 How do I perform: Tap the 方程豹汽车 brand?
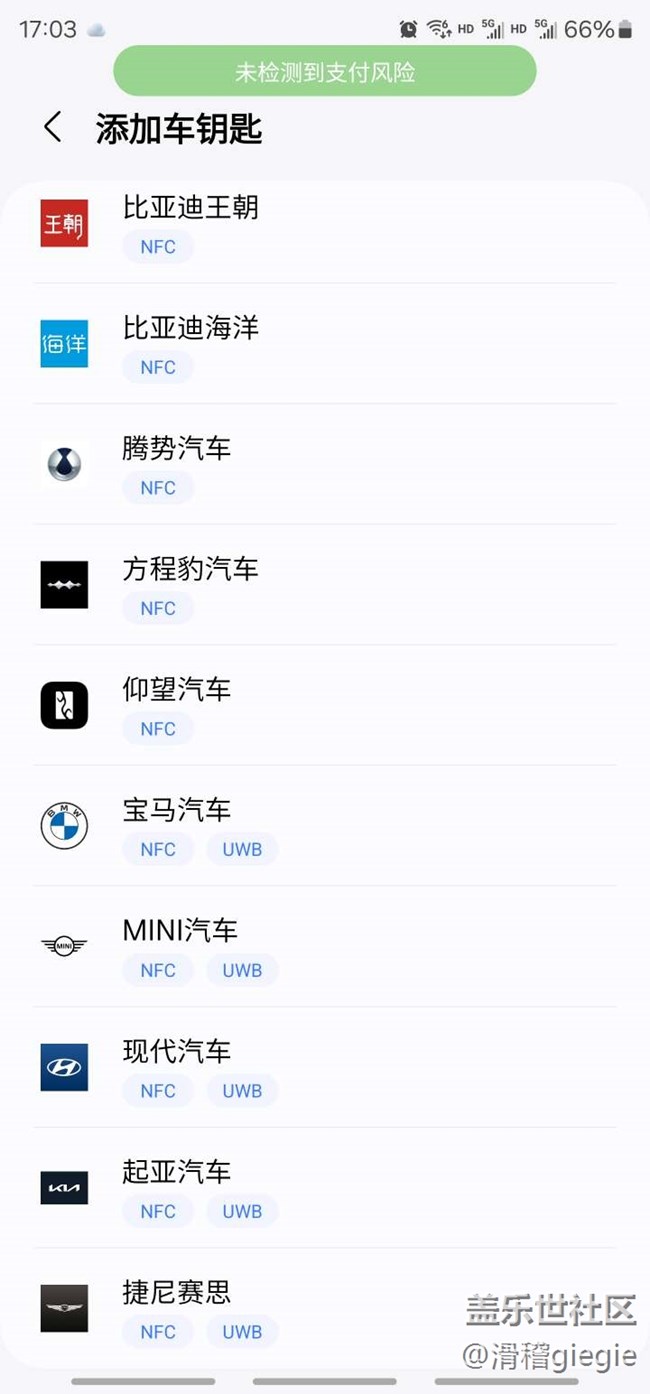point(190,569)
